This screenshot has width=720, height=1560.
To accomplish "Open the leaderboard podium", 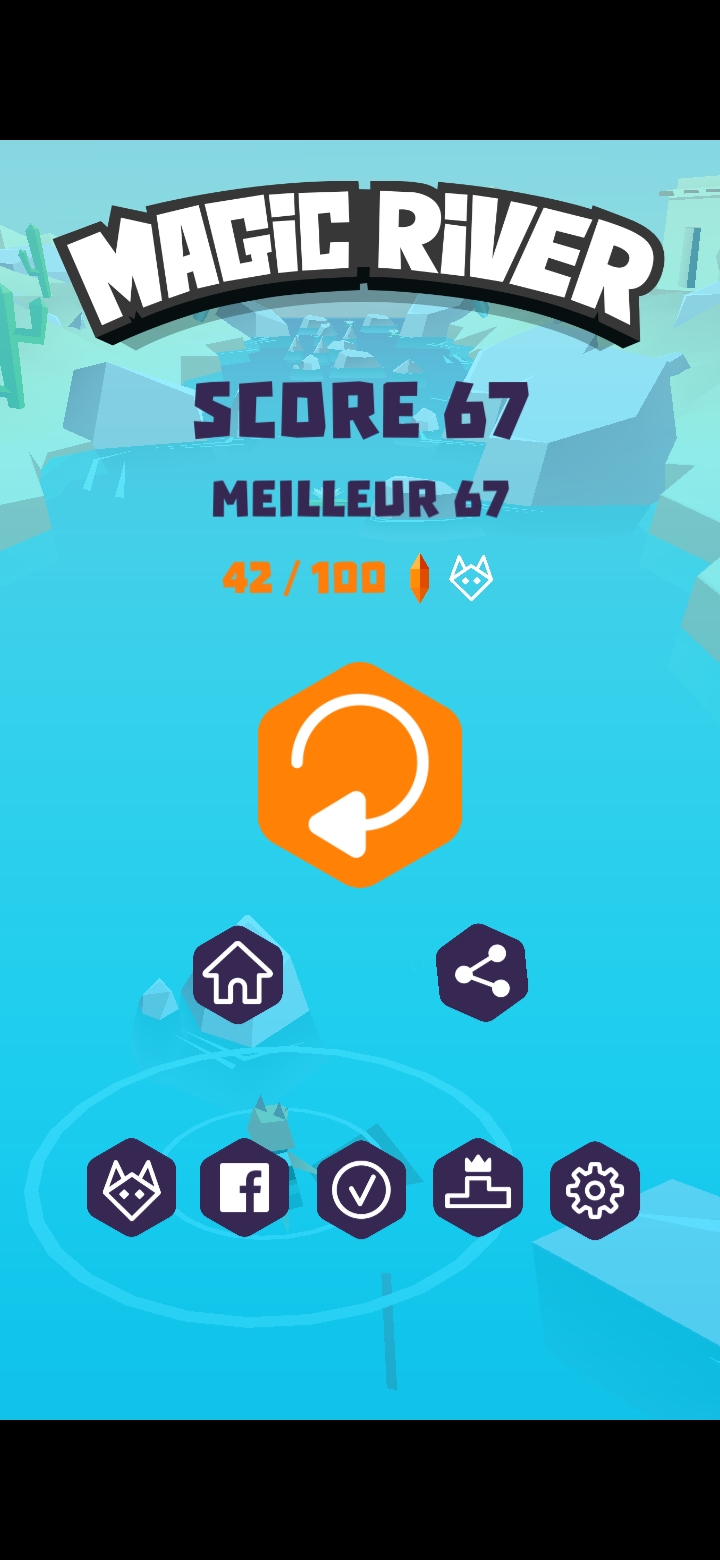I will [478, 1187].
